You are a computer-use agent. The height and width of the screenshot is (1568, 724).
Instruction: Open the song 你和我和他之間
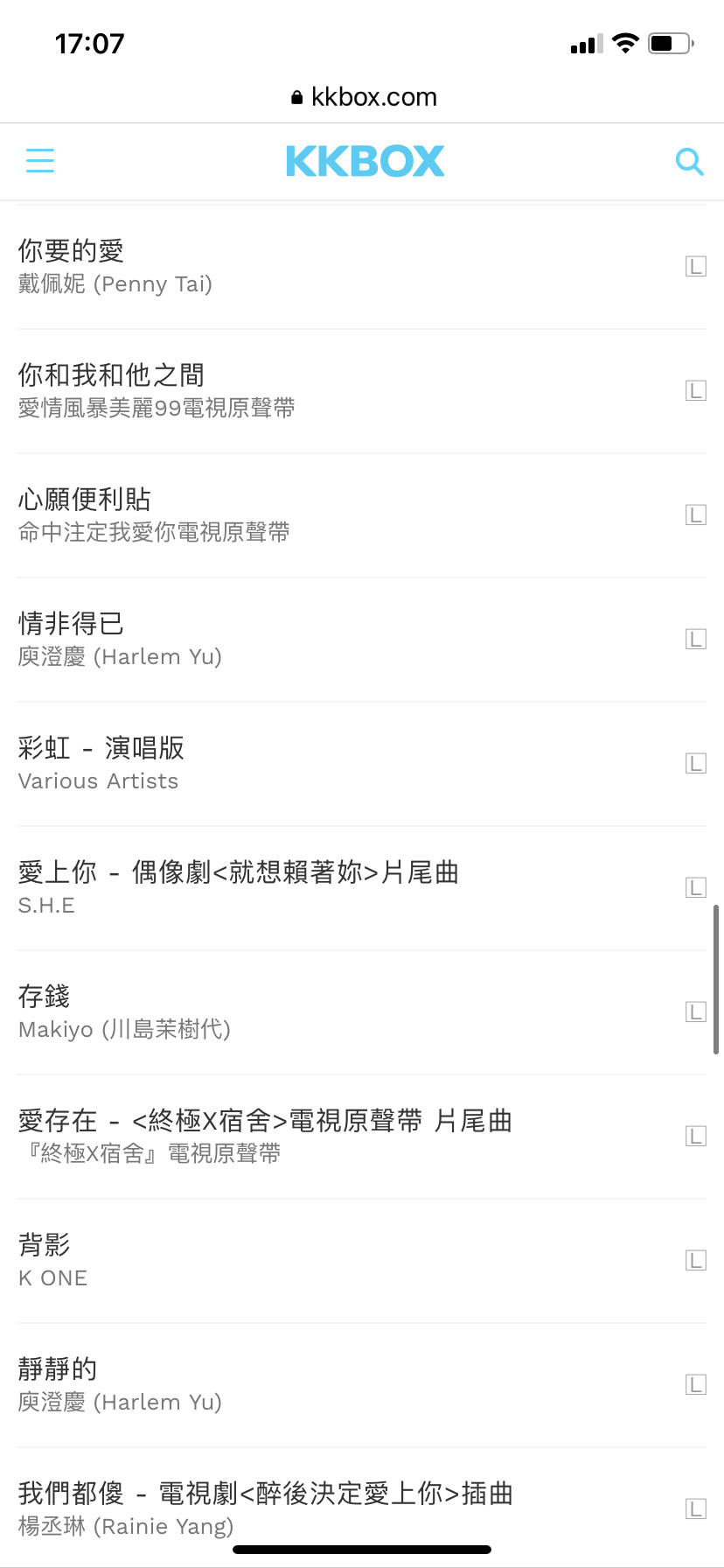362,391
